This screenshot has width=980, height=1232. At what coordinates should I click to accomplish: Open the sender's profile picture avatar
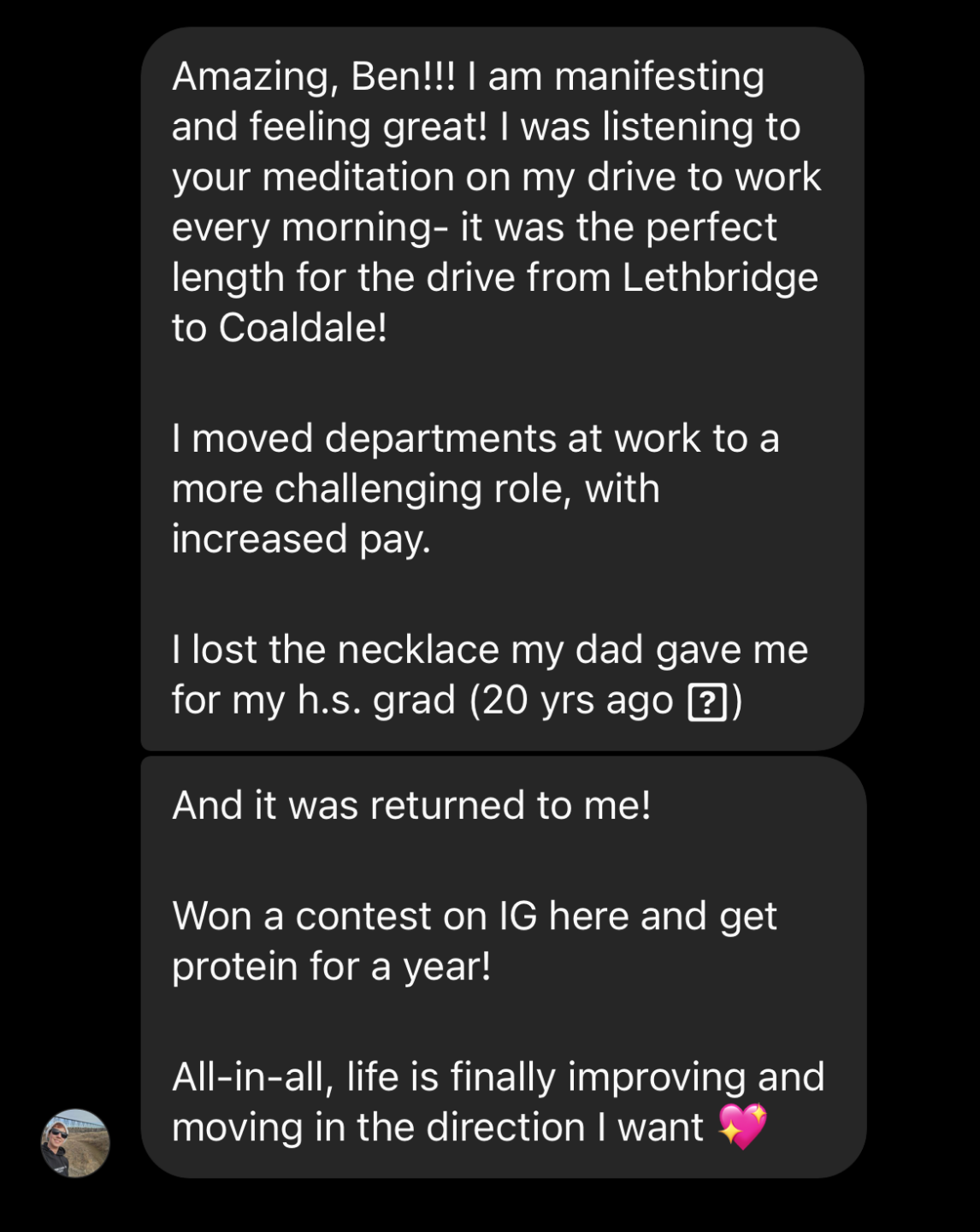[x=75, y=1143]
